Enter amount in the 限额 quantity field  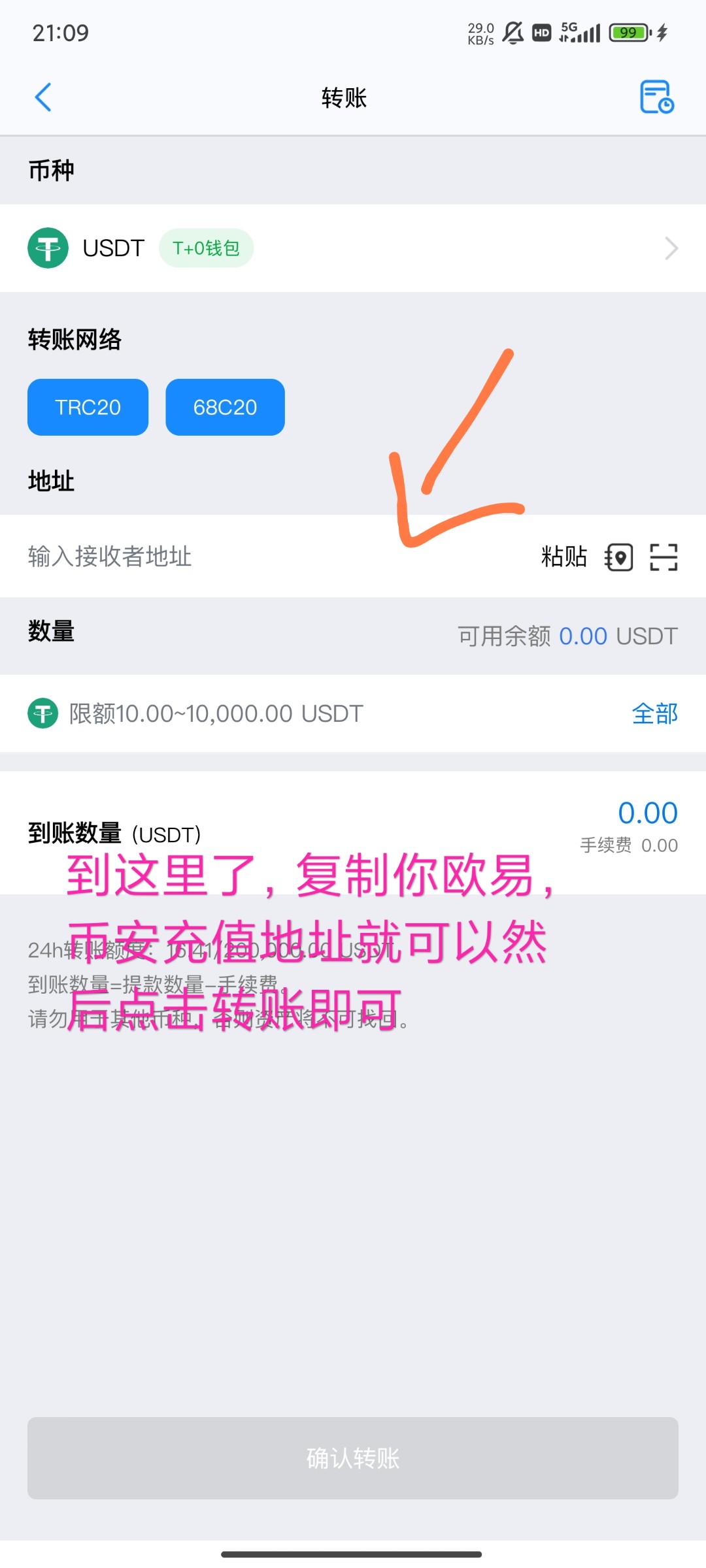[327, 713]
